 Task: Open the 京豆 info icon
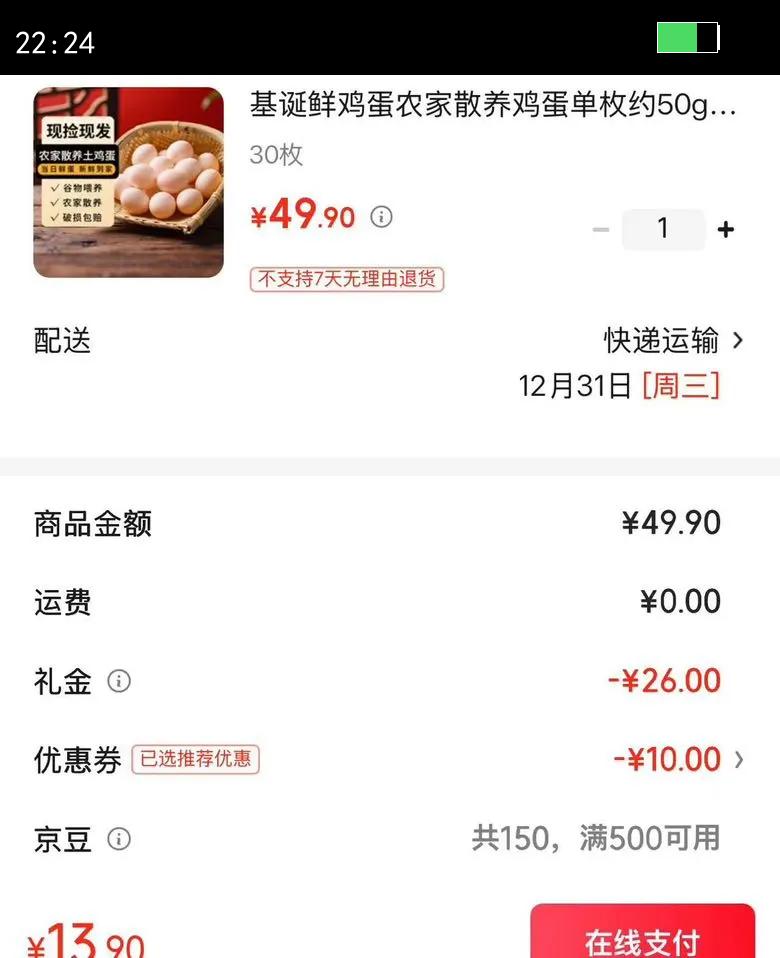pos(119,839)
